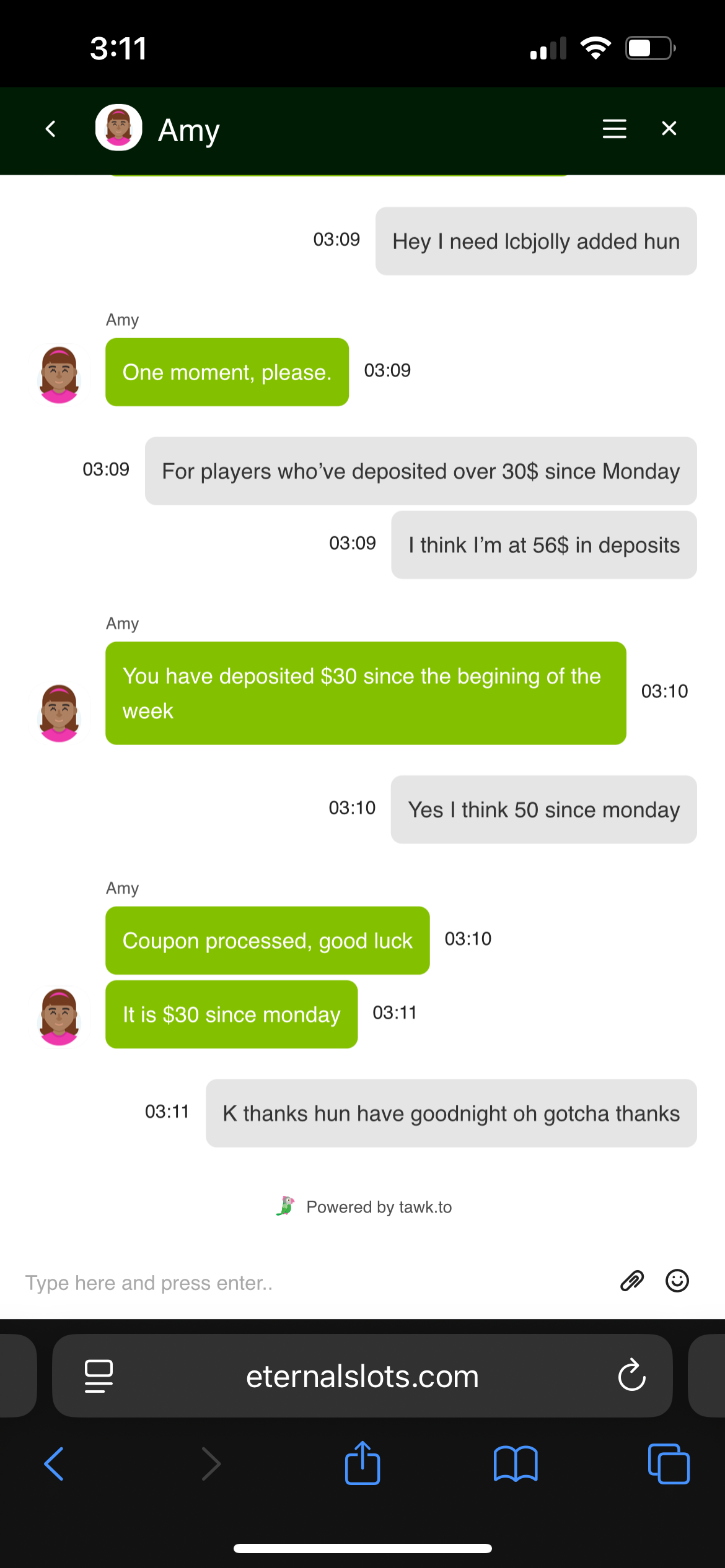Navigate back in Safari
The image size is (725, 1568).
tap(55, 1464)
